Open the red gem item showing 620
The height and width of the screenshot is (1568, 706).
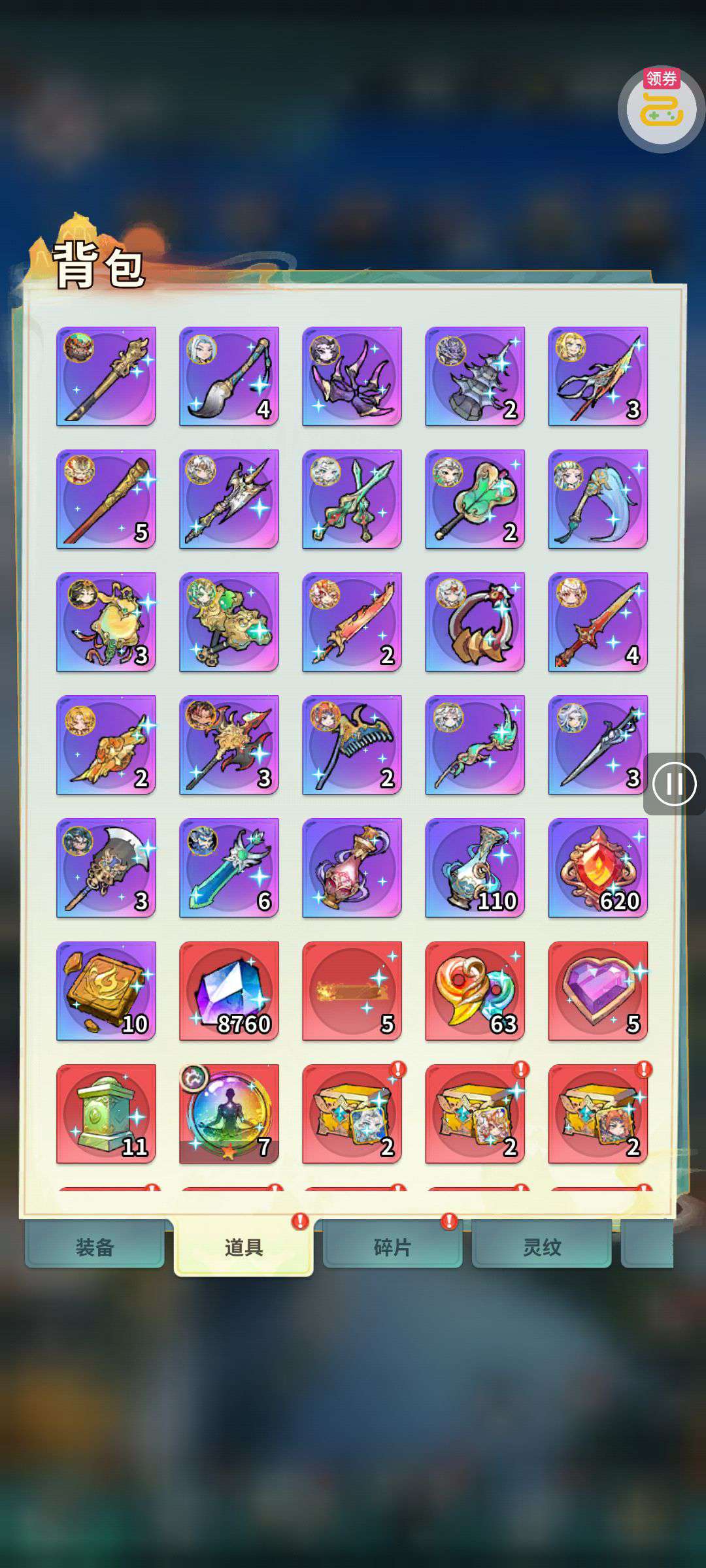tap(597, 868)
